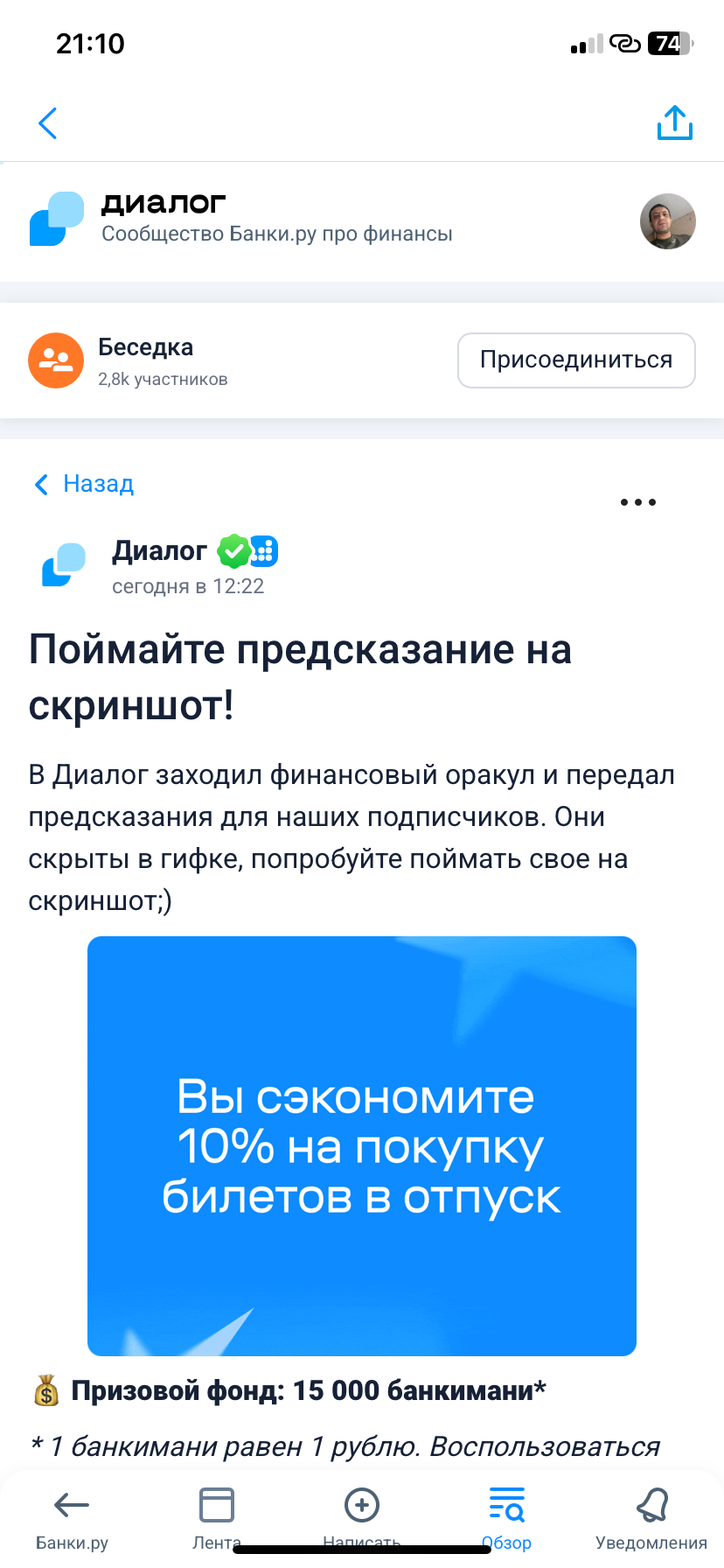This screenshot has width=724, height=1568.
Task: Open the Уведомления tab
Action: (x=651, y=1519)
